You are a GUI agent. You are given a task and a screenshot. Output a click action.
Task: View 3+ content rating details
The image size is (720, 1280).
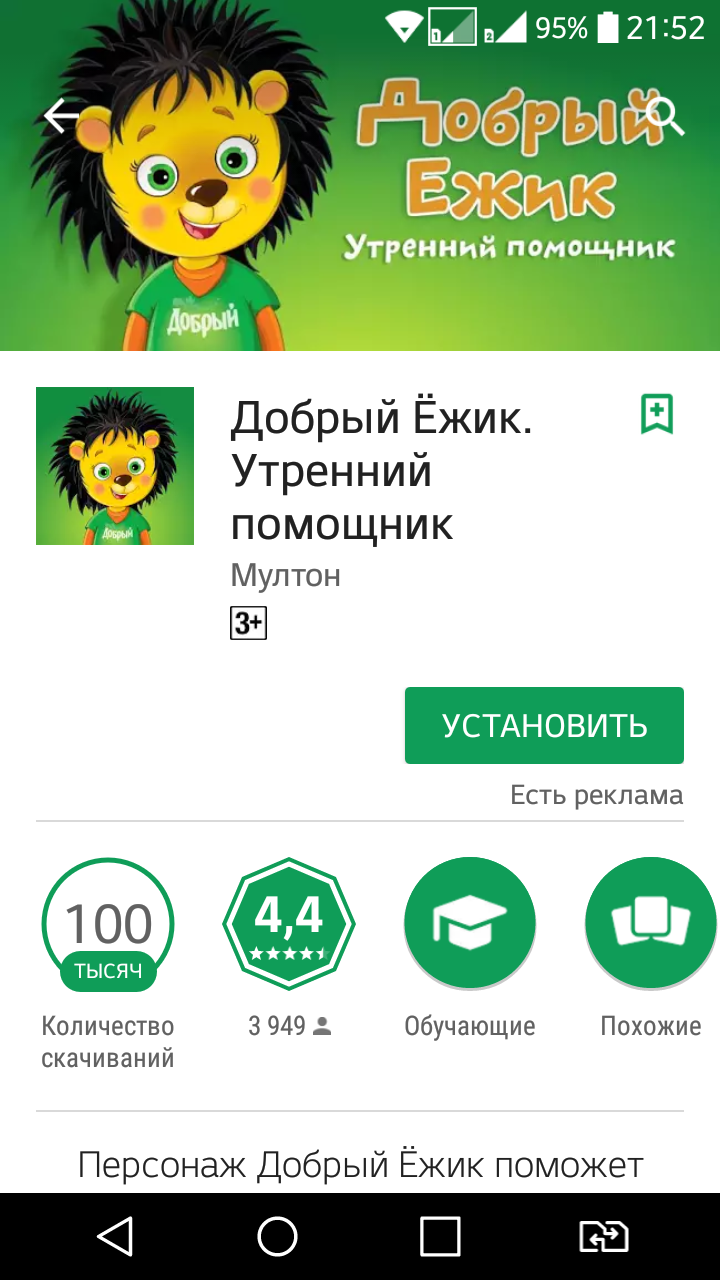(248, 624)
